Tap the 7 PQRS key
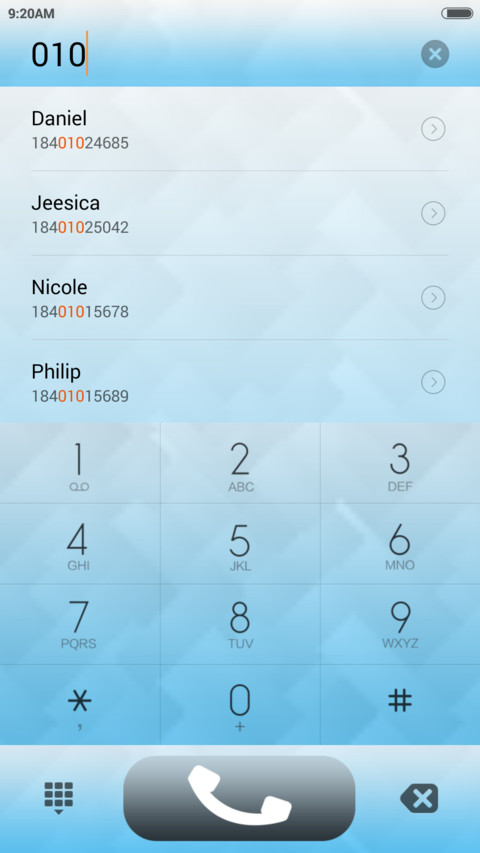This screenshot has height=853, width=480. [x=80, y=625]
